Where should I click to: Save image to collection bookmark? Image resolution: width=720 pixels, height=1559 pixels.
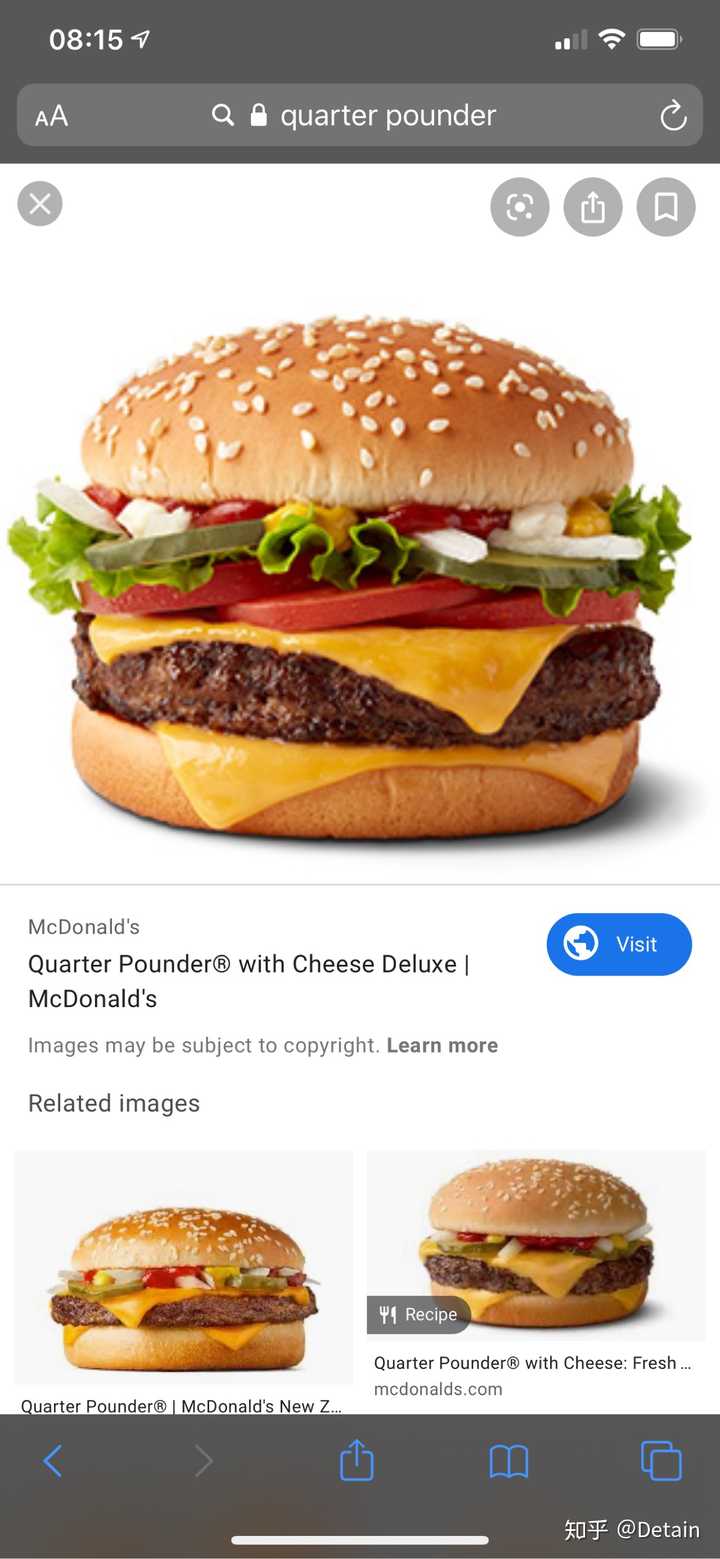(x=666, y=207)
